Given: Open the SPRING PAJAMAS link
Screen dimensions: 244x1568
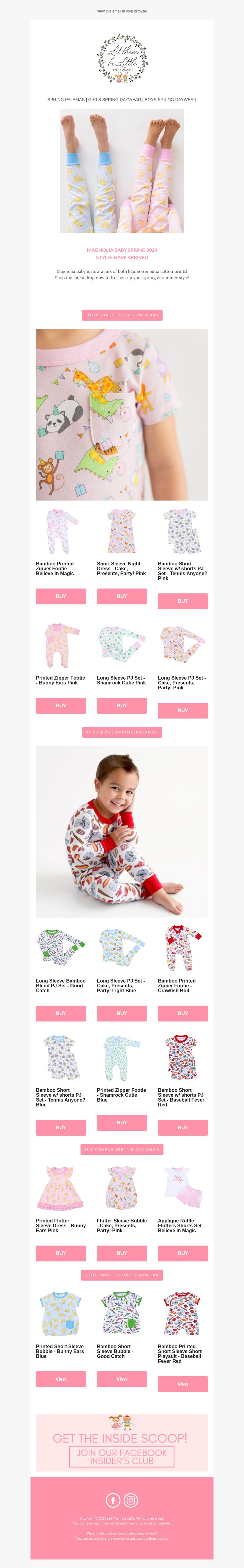Looking at the screenshot, I should coord(66,99).
